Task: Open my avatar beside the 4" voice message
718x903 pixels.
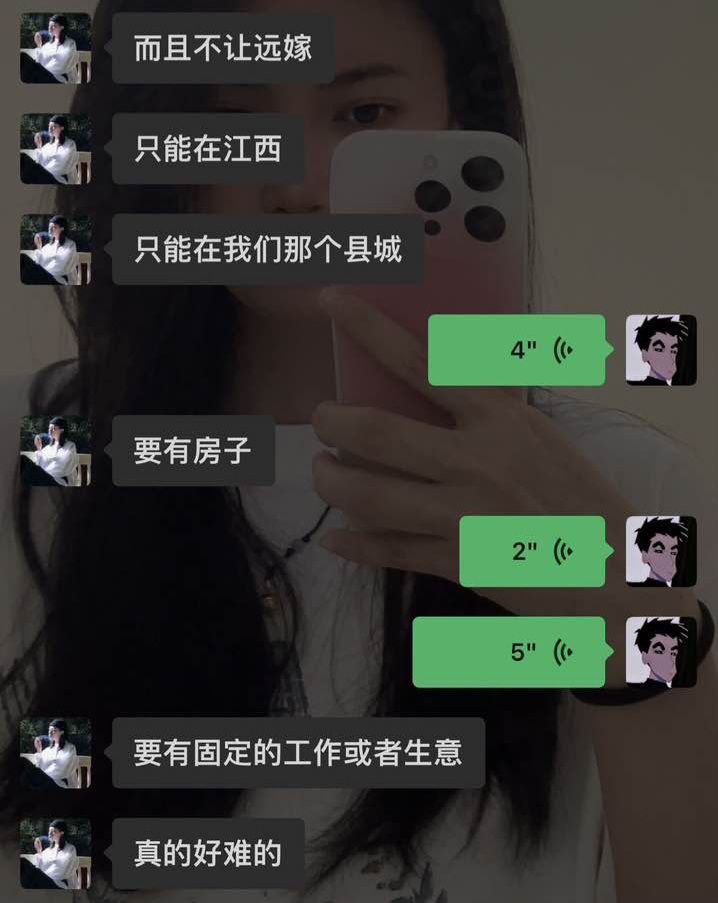Action: [x=661, y=350]
